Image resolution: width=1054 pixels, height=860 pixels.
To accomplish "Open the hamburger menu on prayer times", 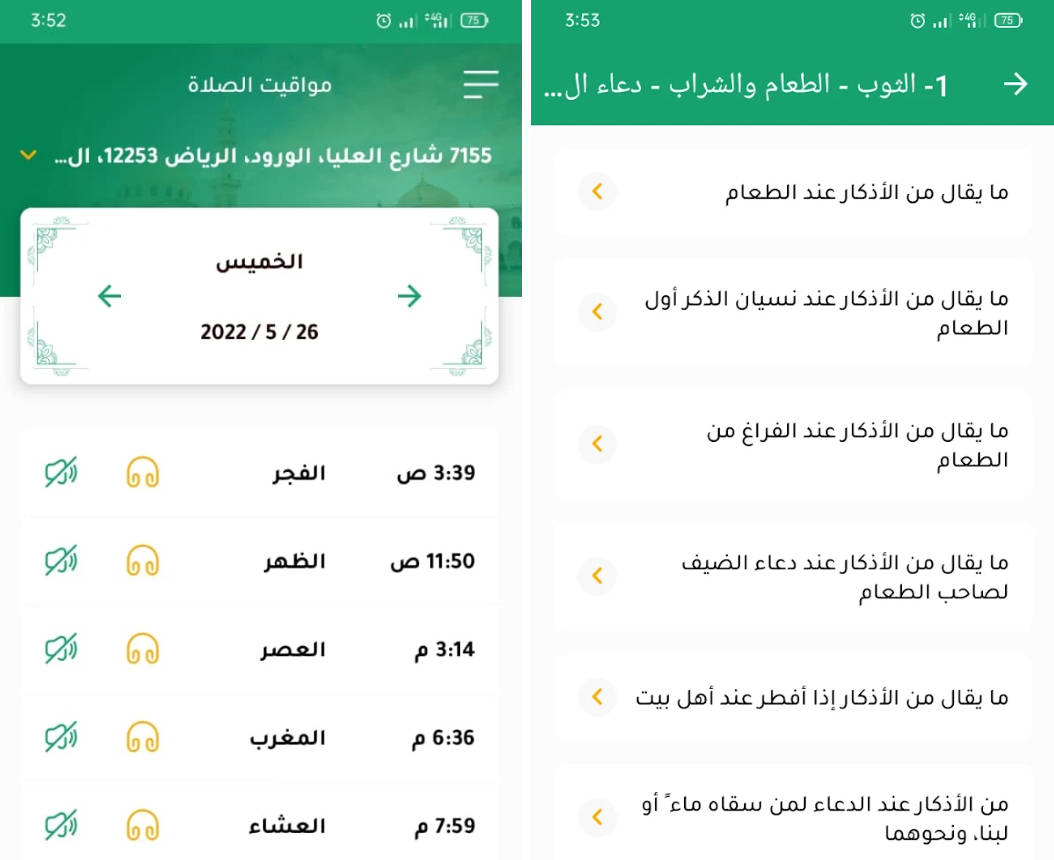I will (481, 84).
